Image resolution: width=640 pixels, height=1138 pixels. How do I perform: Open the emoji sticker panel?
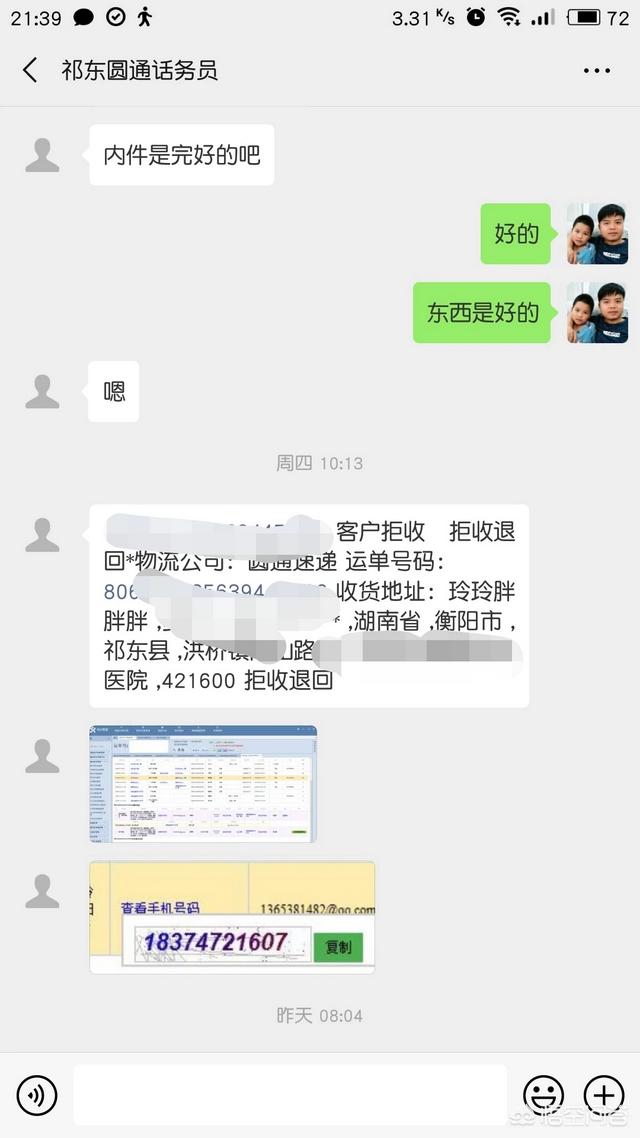tap(543, 1096)
